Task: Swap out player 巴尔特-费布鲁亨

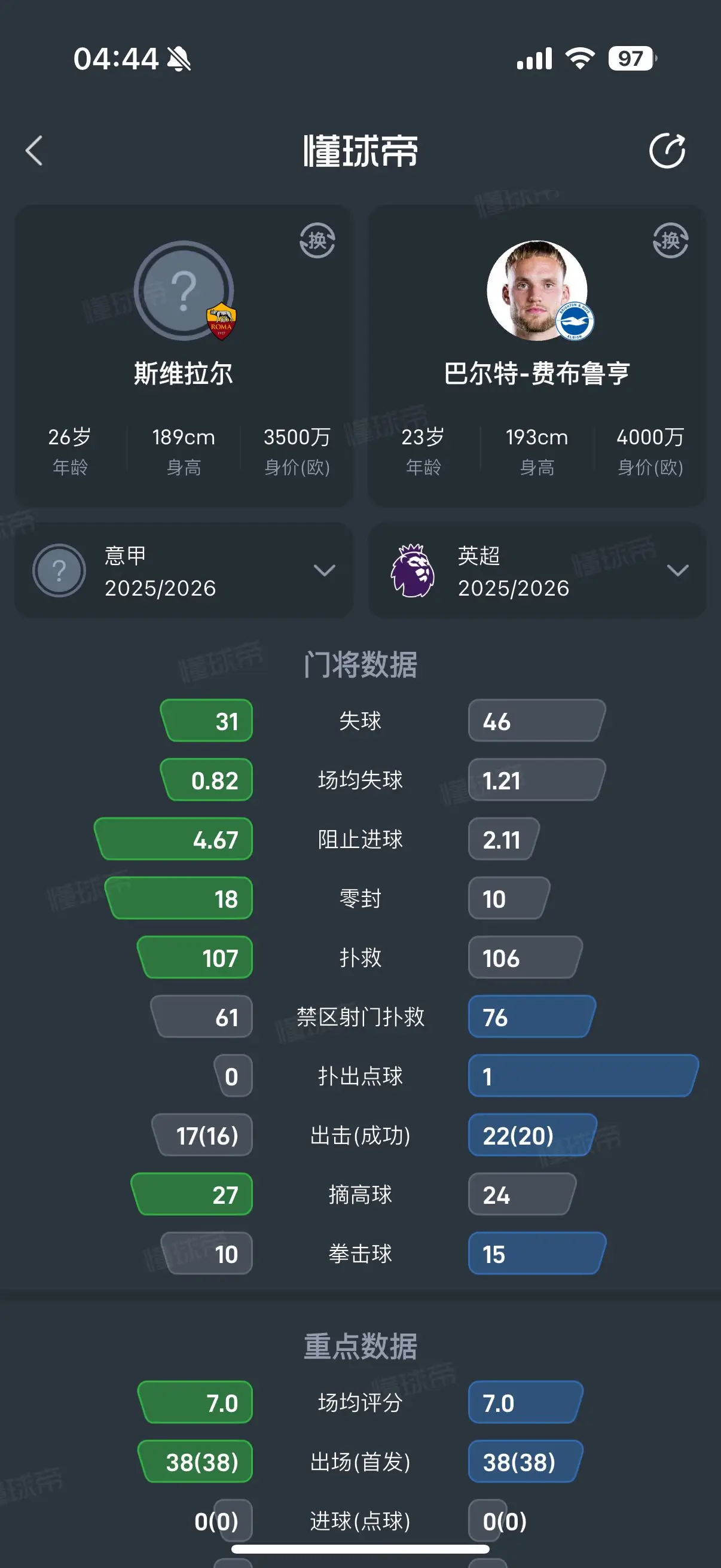Action: (x=670, y=240)
